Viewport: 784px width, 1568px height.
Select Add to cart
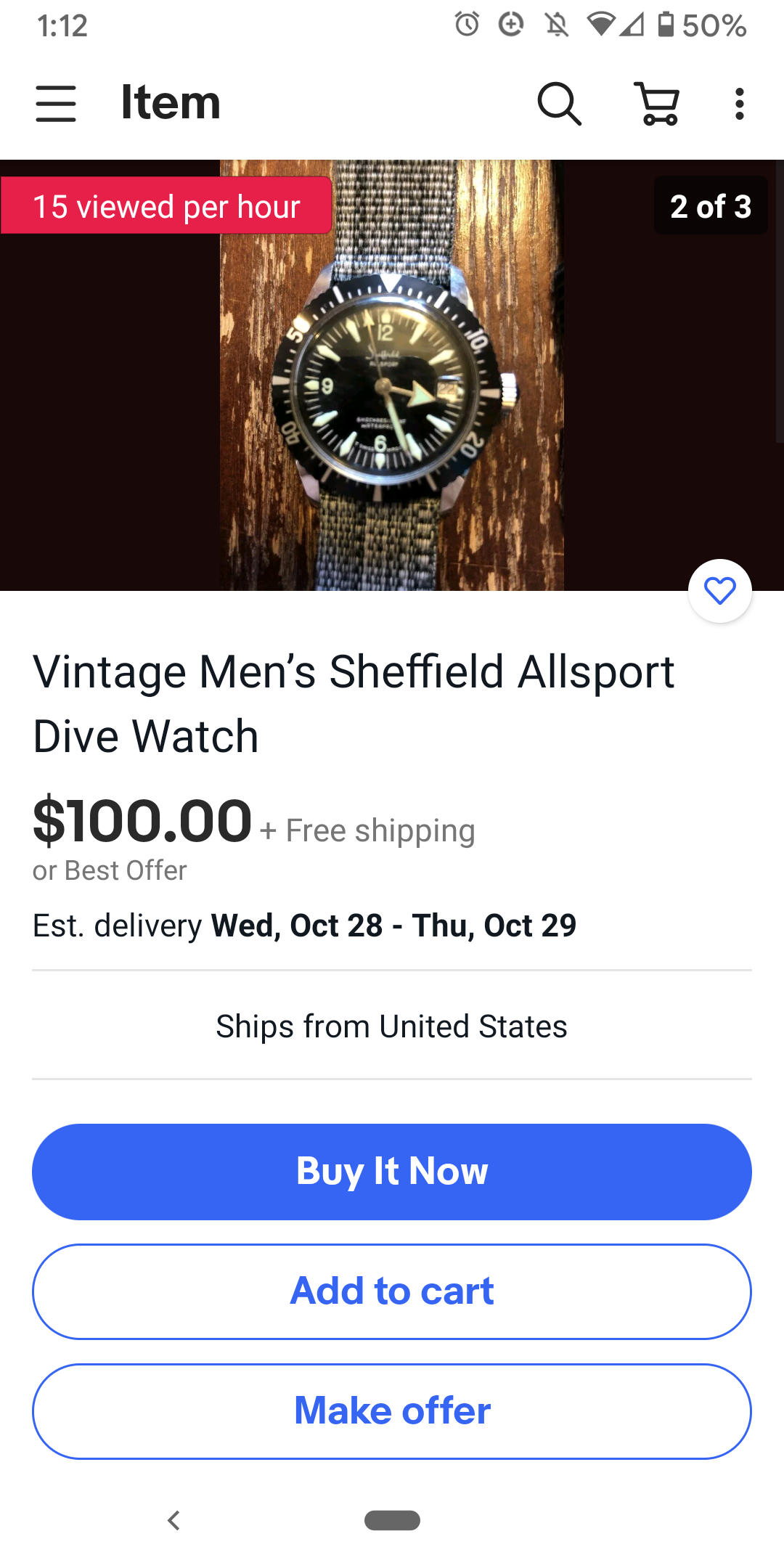point(392,1291)
